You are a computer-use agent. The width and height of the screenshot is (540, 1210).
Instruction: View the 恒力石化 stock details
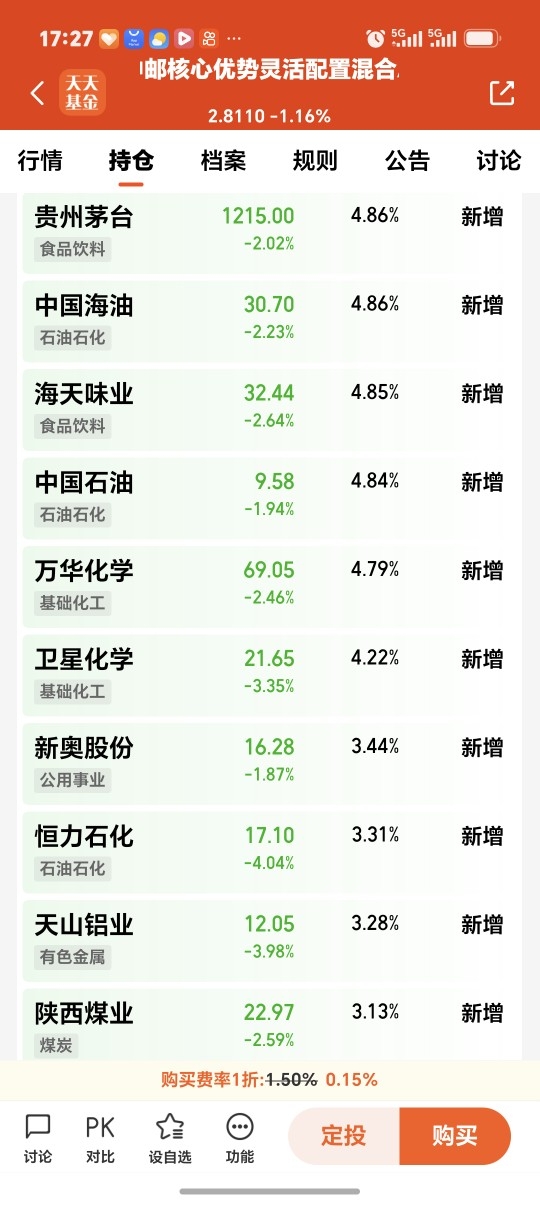pyautogui.click(x=271, y=850)
